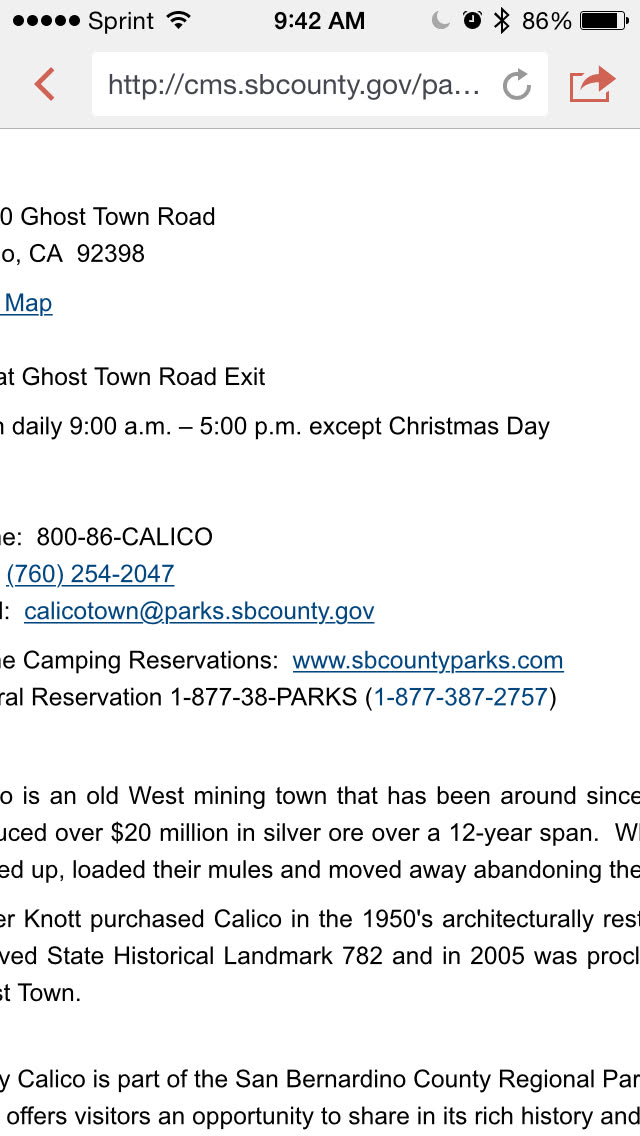This screenshot has width=640, height=1136.
Task: Visit www.sbcountyparks.com
Action: [x=427, y=660]
